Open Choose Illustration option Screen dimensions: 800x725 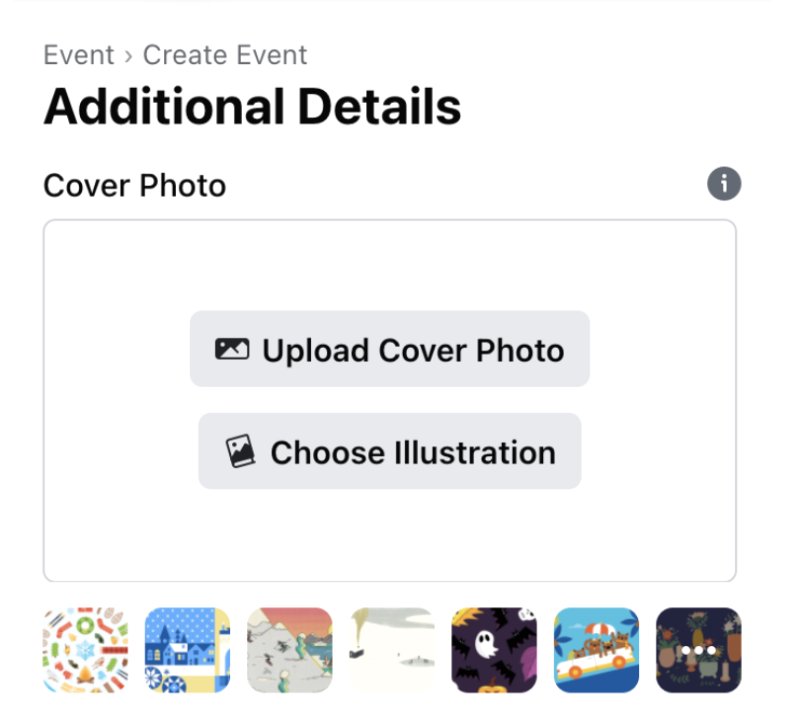(389, 451)
